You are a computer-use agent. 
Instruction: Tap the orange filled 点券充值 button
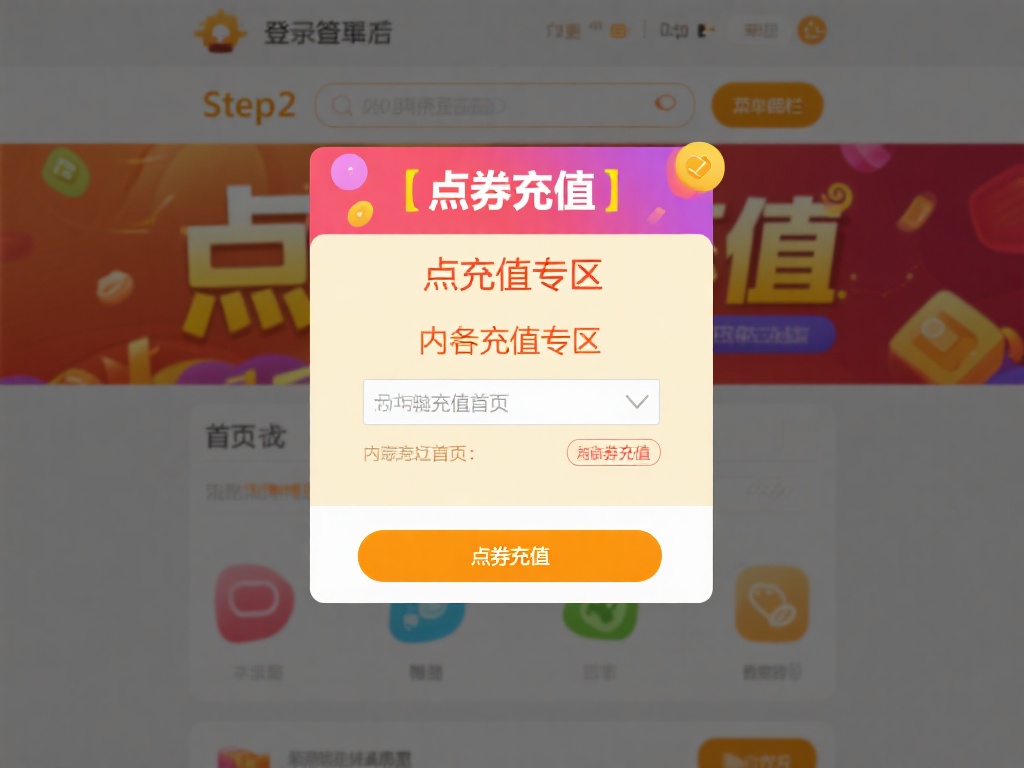coord(510,556)
